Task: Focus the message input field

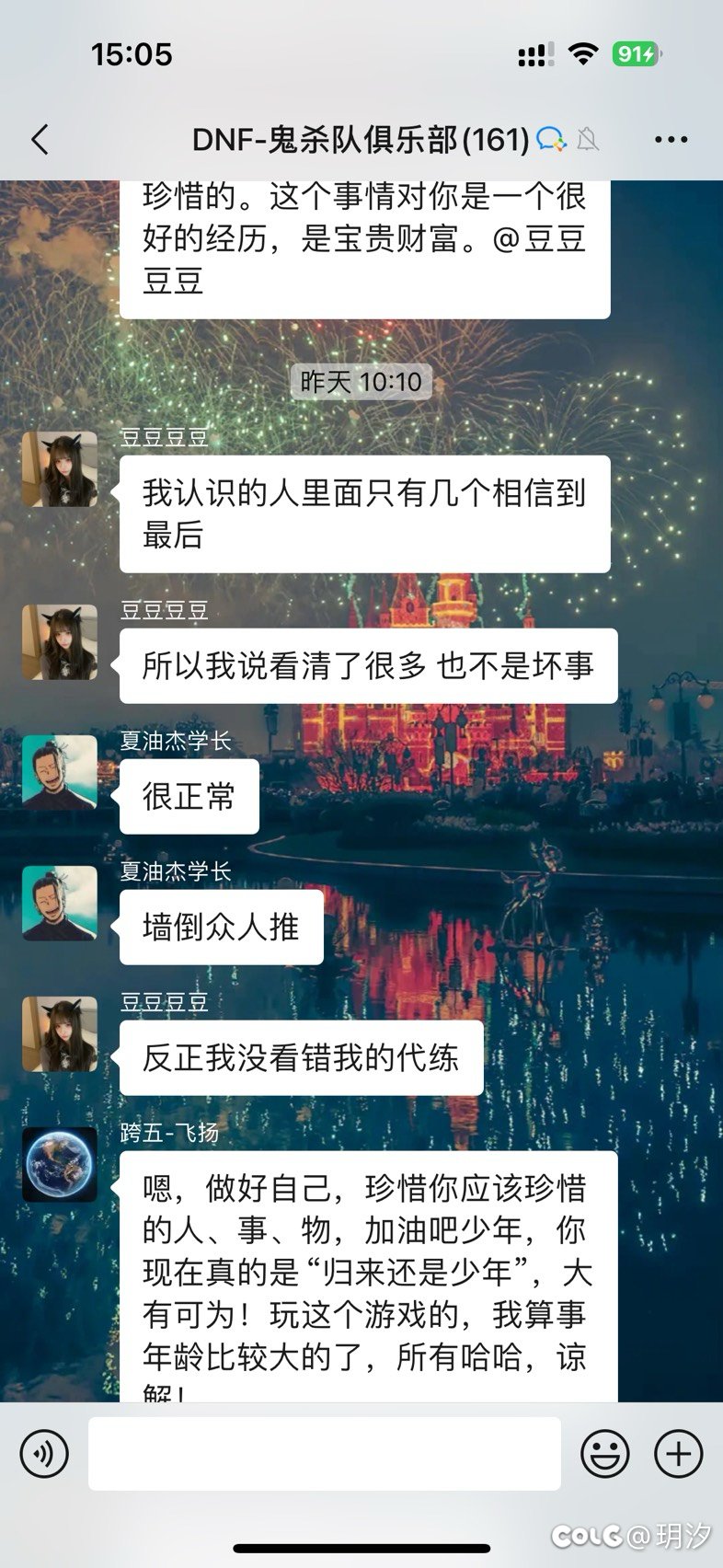Action: [324, 1453]
